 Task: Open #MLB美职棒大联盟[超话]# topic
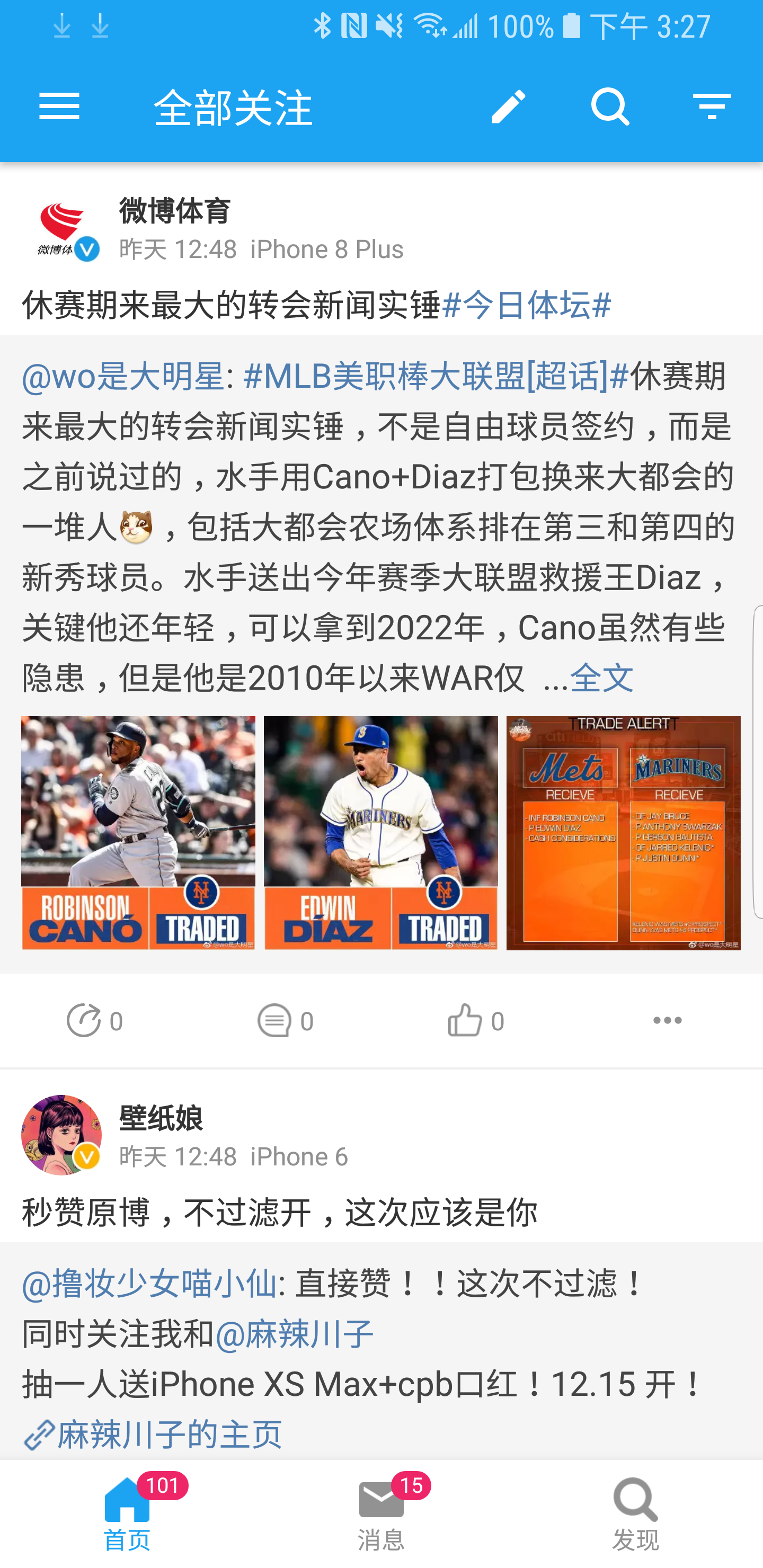(436, 376)
